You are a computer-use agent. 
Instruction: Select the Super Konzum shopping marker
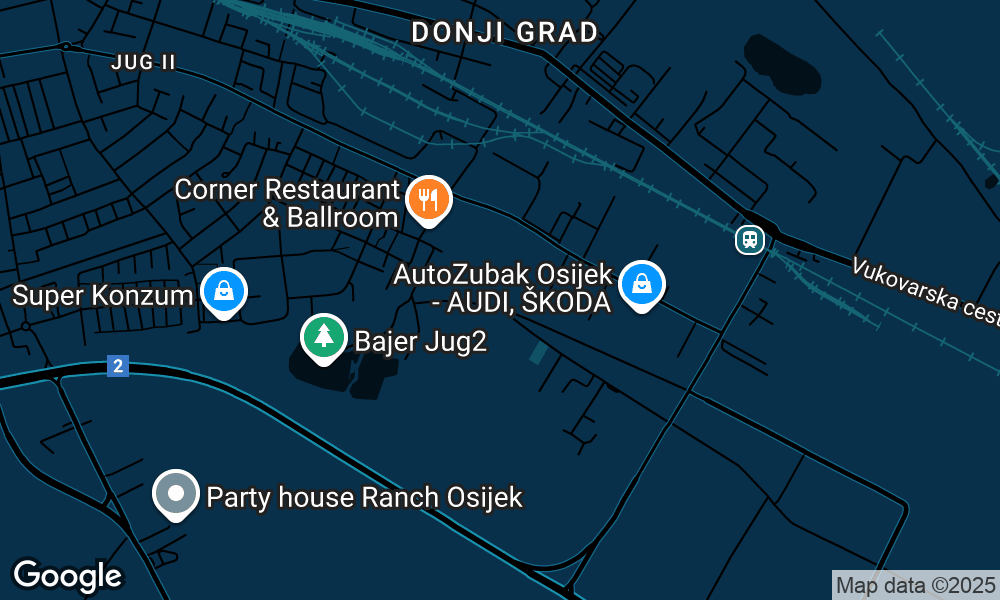(224, 291)
